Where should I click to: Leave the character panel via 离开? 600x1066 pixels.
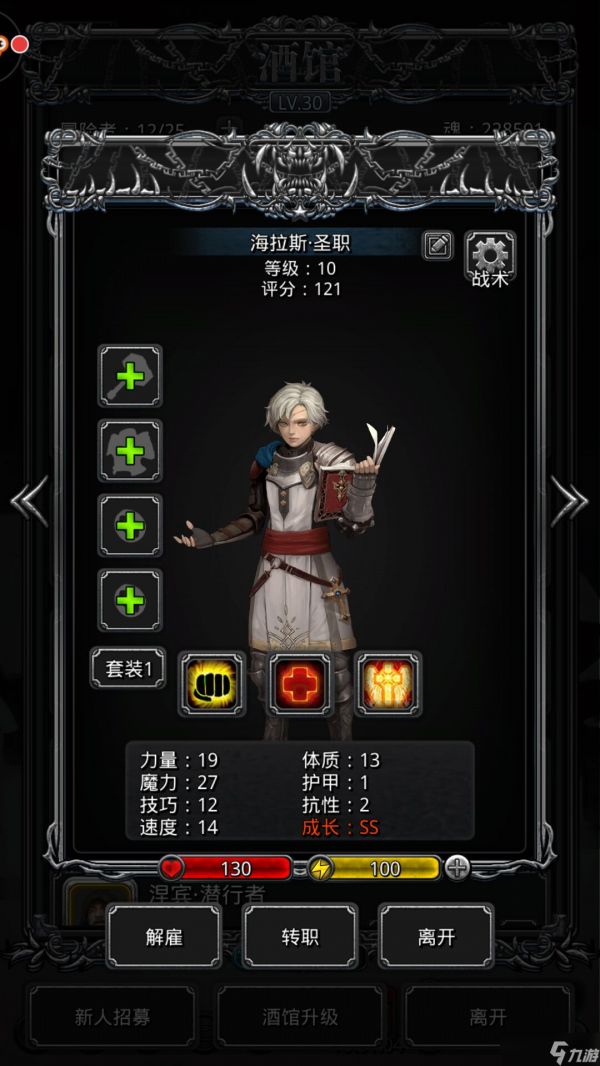(436, 937)
